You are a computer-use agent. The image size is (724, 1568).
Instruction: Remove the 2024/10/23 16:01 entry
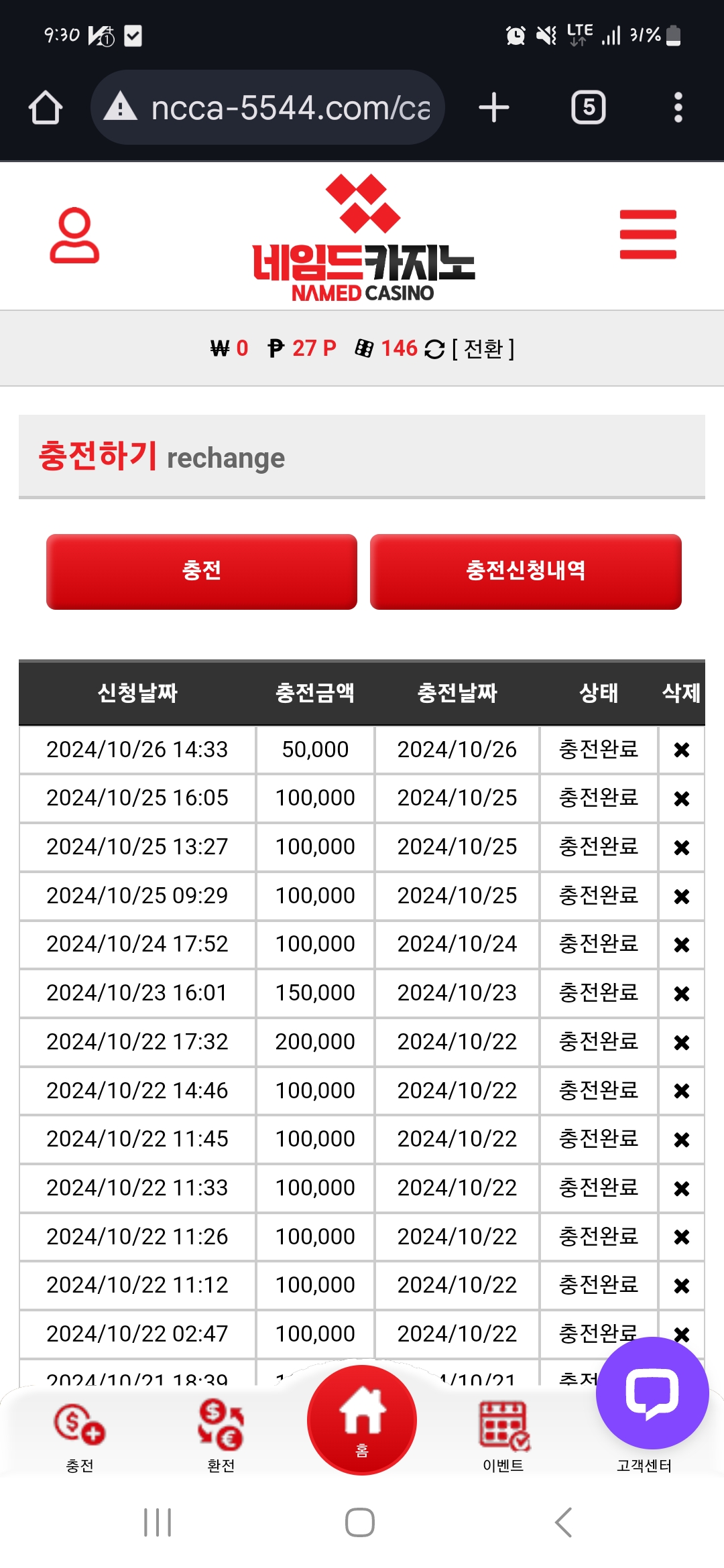[x=682, y=994]
